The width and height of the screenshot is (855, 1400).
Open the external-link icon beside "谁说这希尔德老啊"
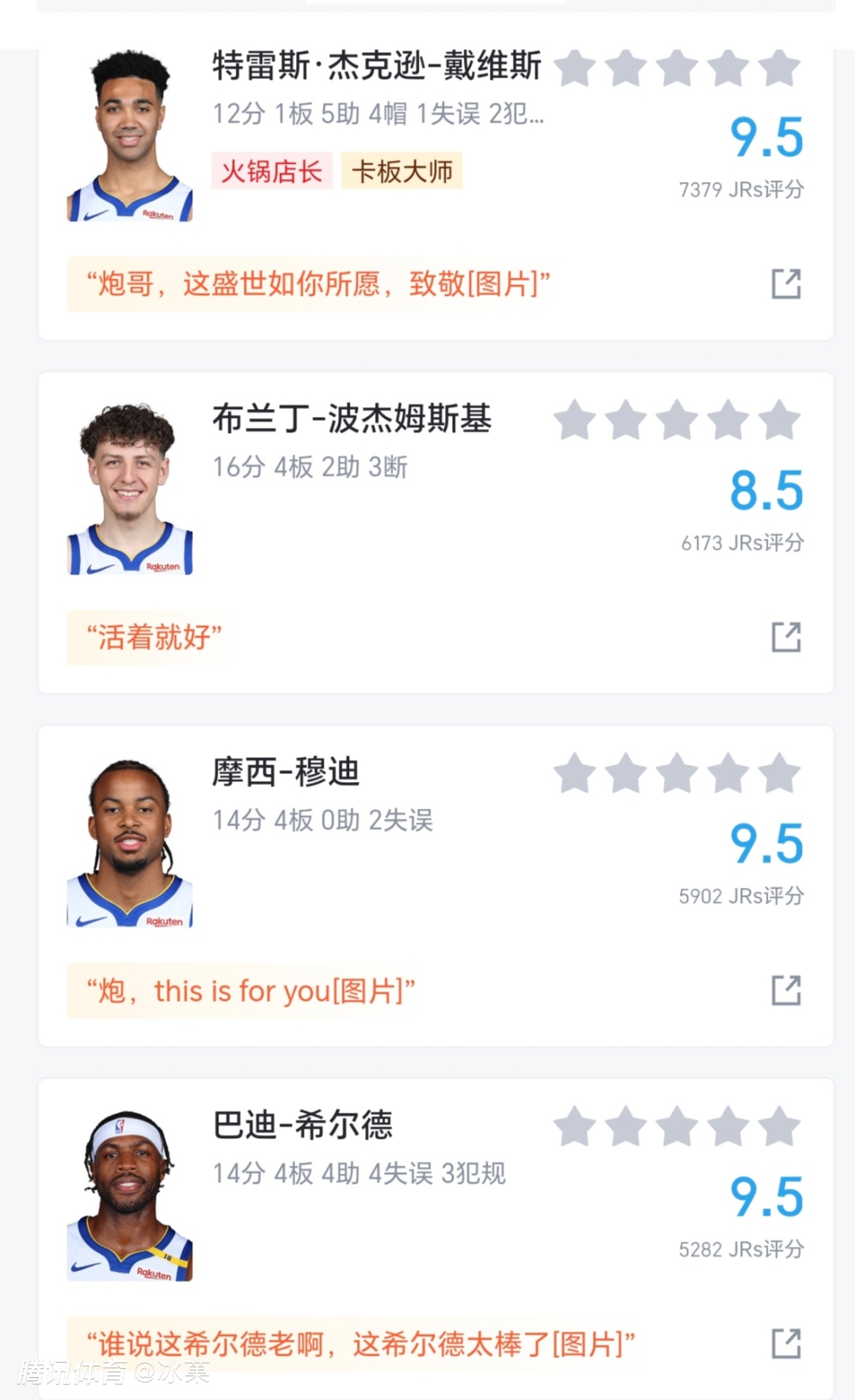[x=786, y=1343]
